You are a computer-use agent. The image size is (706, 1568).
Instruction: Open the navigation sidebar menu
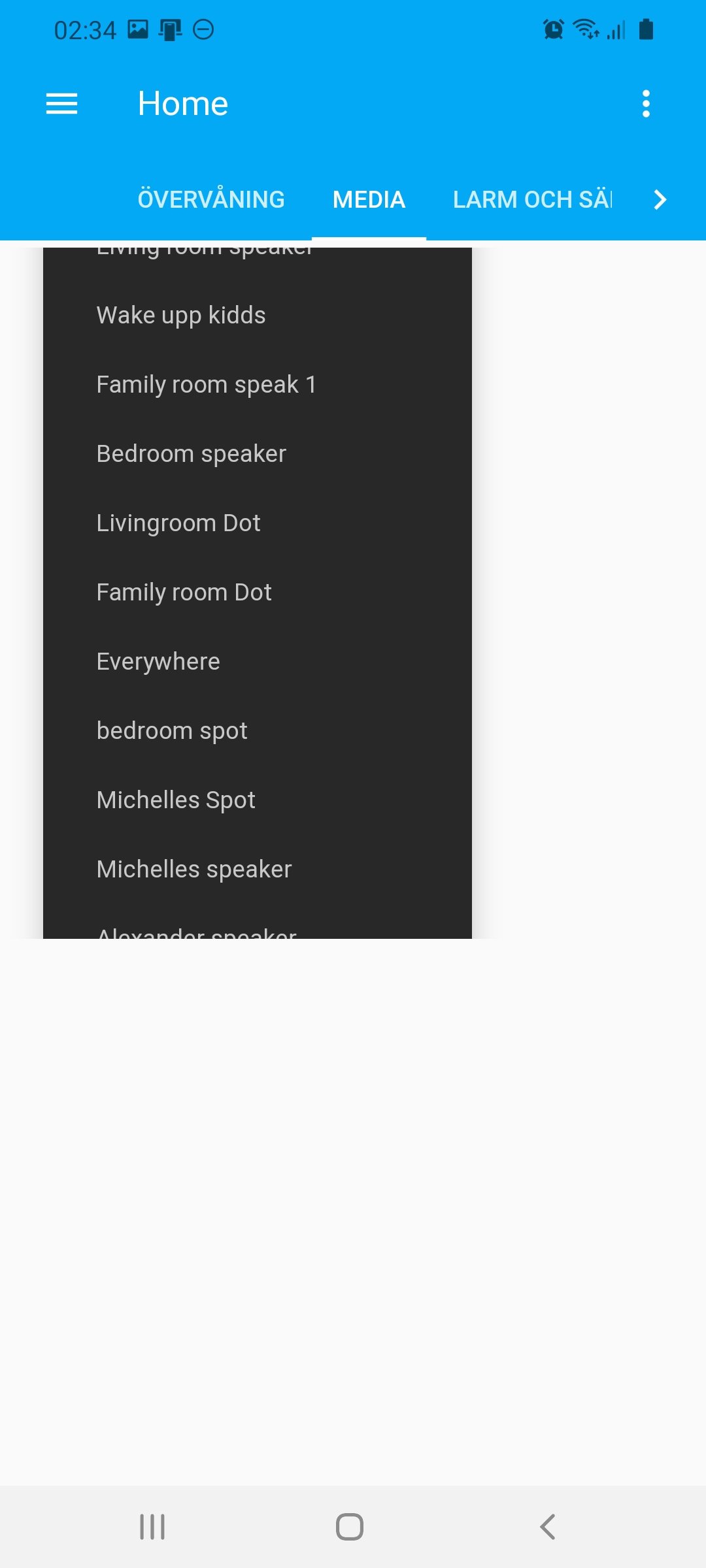(61, 103)
